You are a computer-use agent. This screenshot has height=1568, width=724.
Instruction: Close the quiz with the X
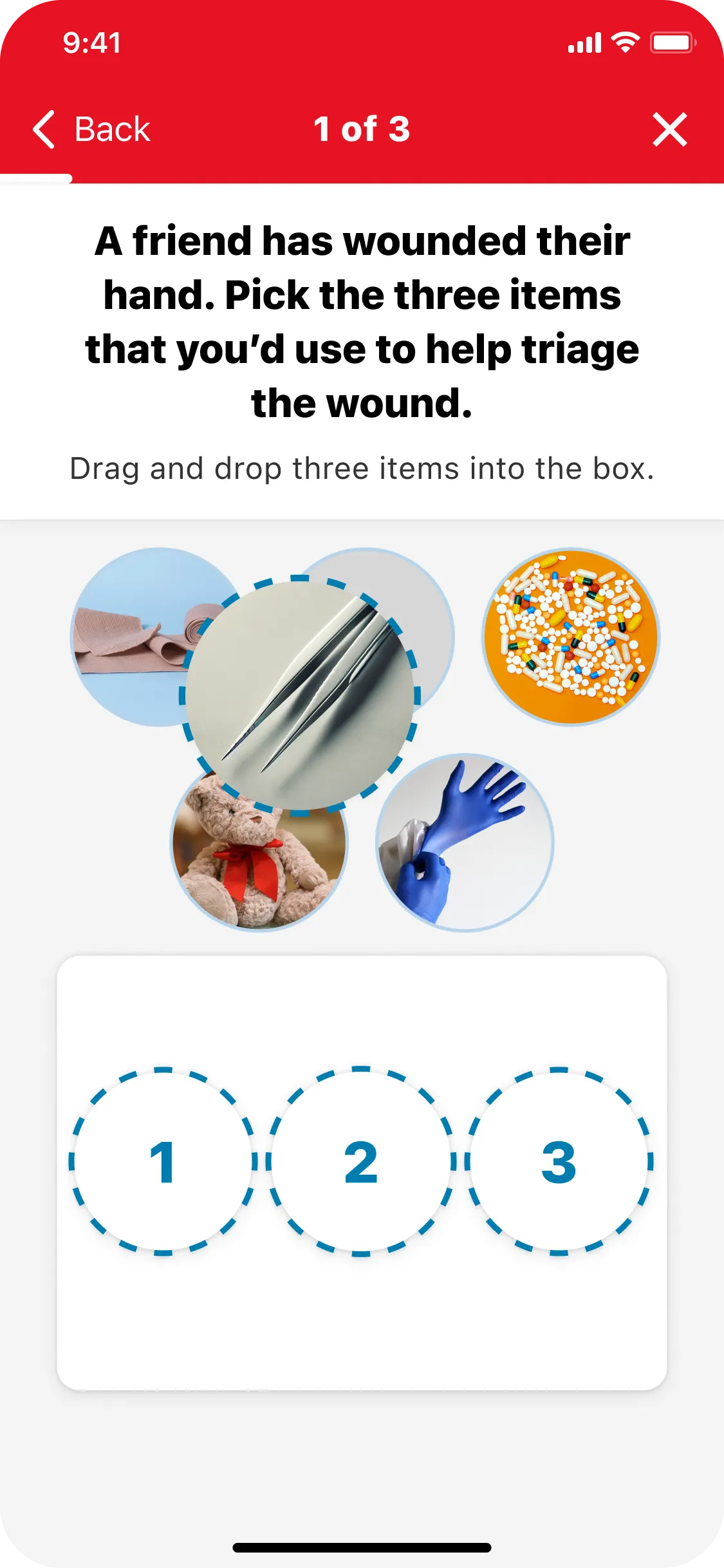[x=669, y=129]
